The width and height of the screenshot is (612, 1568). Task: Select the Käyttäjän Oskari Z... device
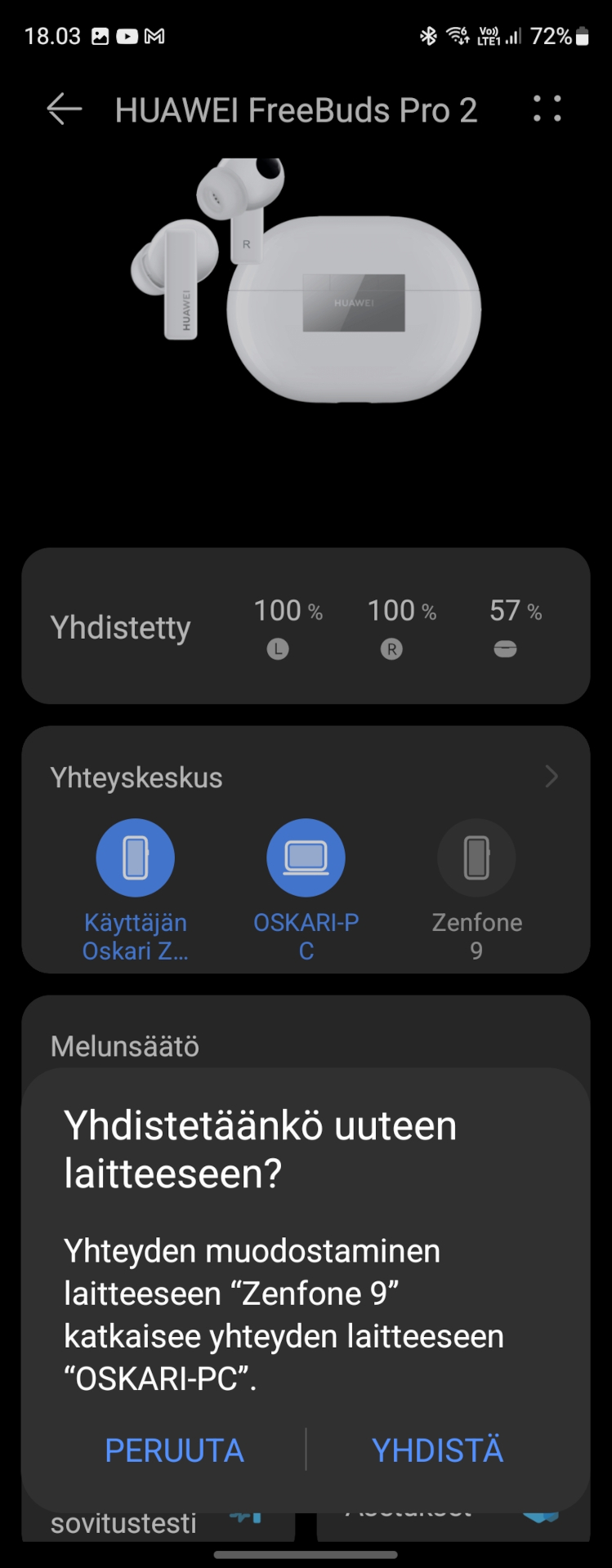[136, 858]
